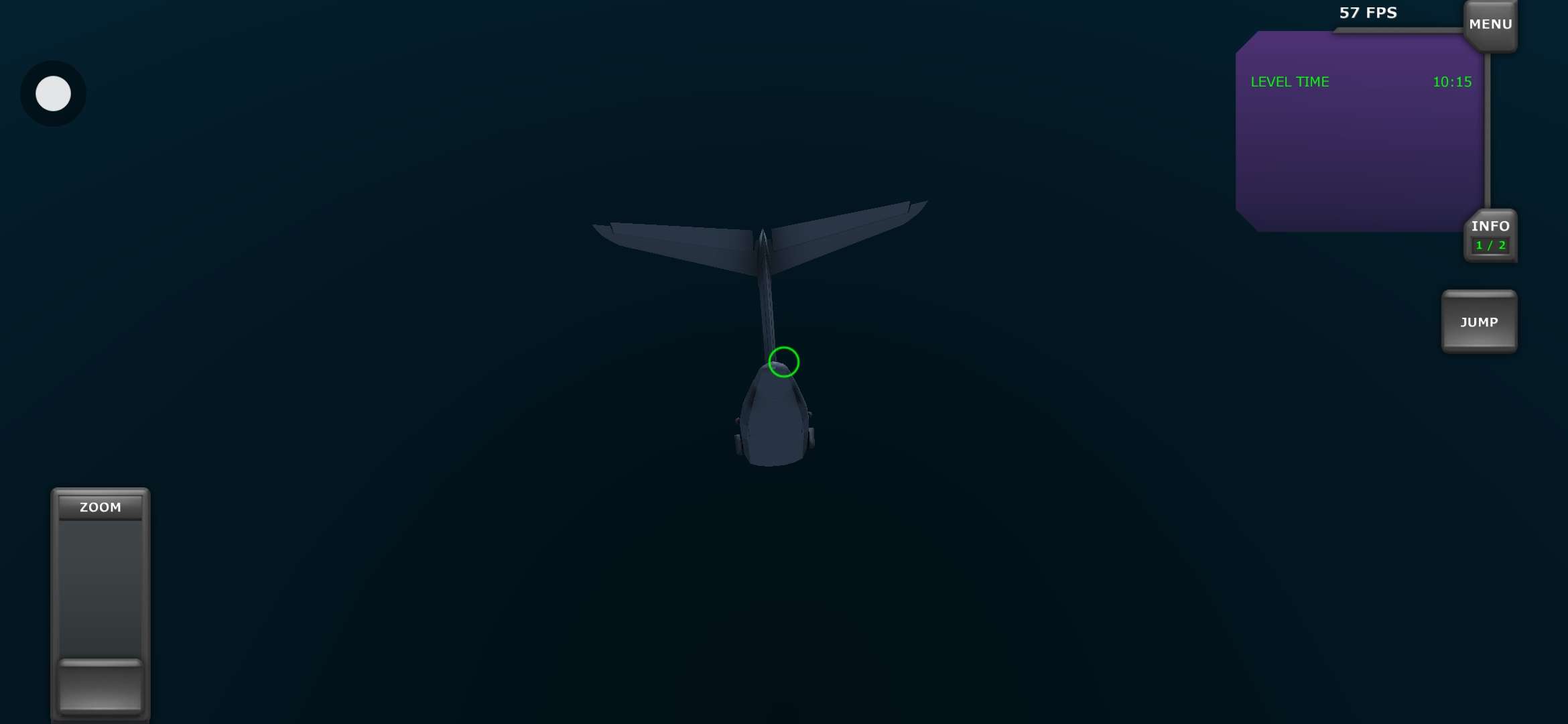The height and width of the screenshot is (724, 1568).
Task: Switch the INFO panel page
Action: click(1490, 235)
